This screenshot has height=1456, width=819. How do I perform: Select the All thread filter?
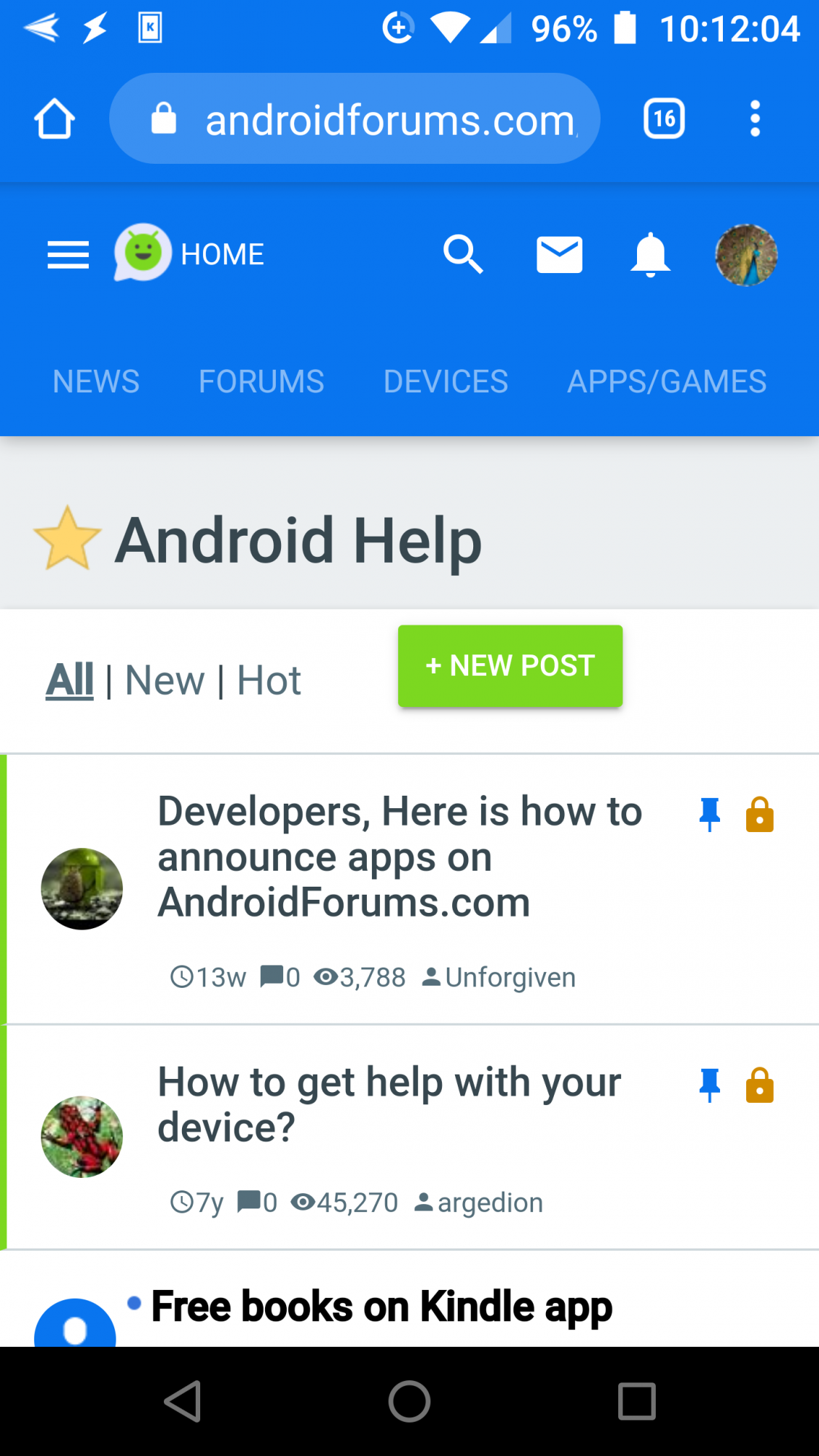[69, 679]
